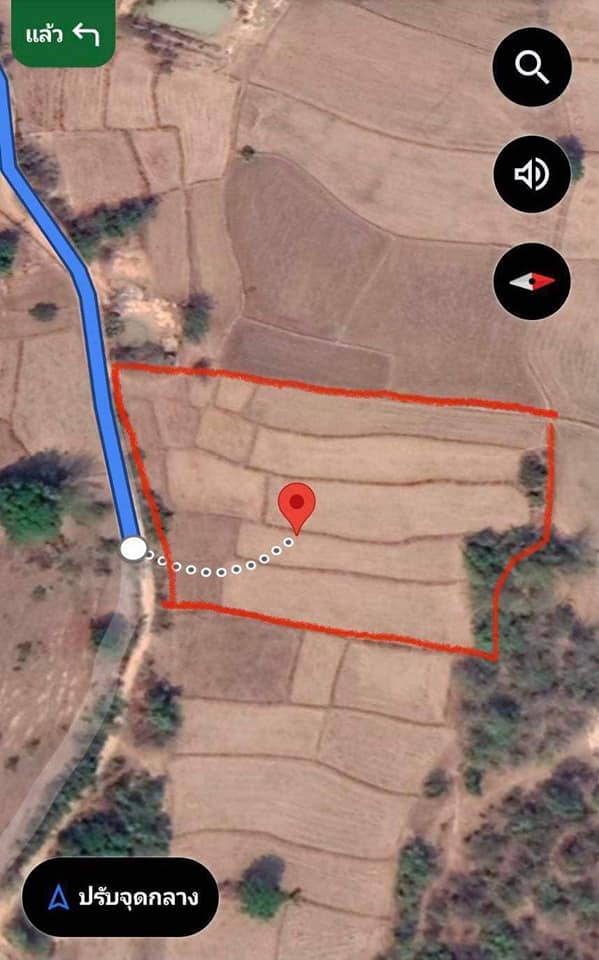The image size is (599, 960).
Task: Tap the ปรับจุดกลาง re-center button
Action: (121, 897)
